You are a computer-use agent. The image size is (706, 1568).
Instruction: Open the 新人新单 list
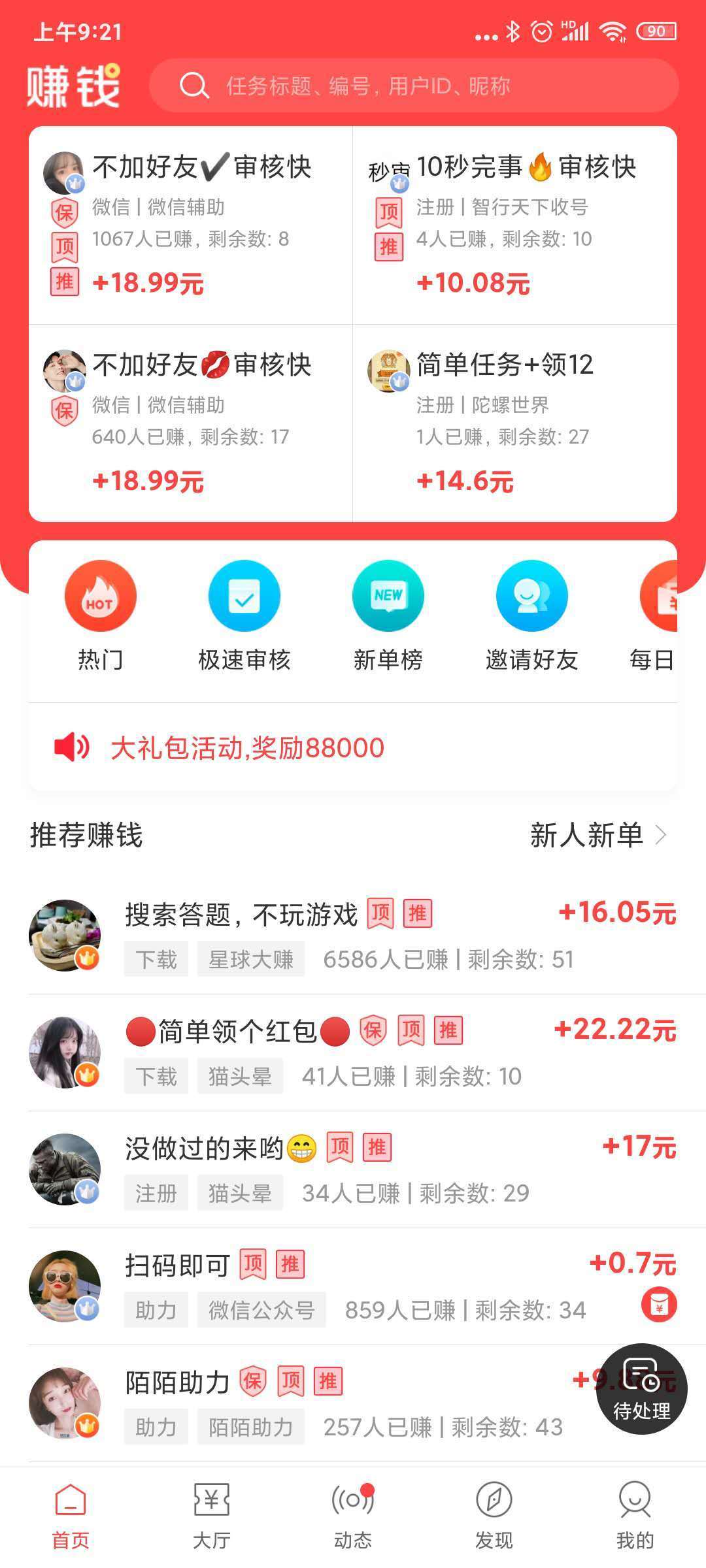point(597,835)
